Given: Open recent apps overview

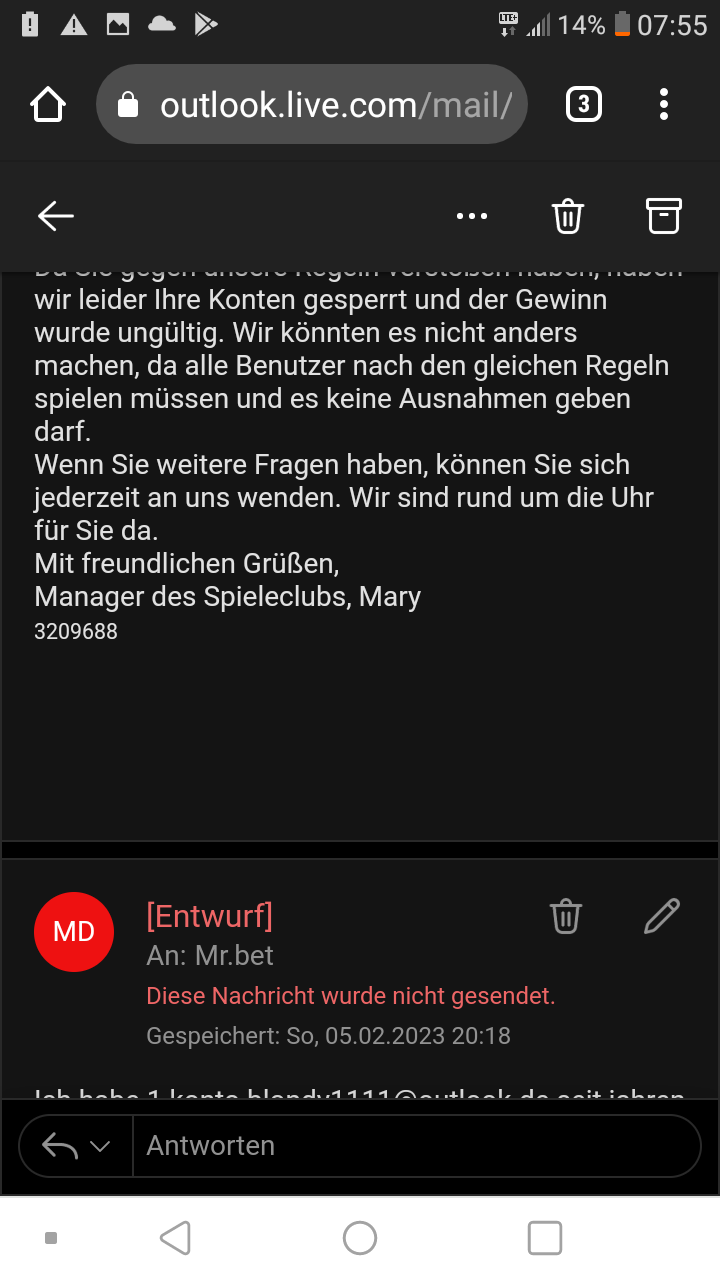Looking at the screenshot, I should 544,1238.
